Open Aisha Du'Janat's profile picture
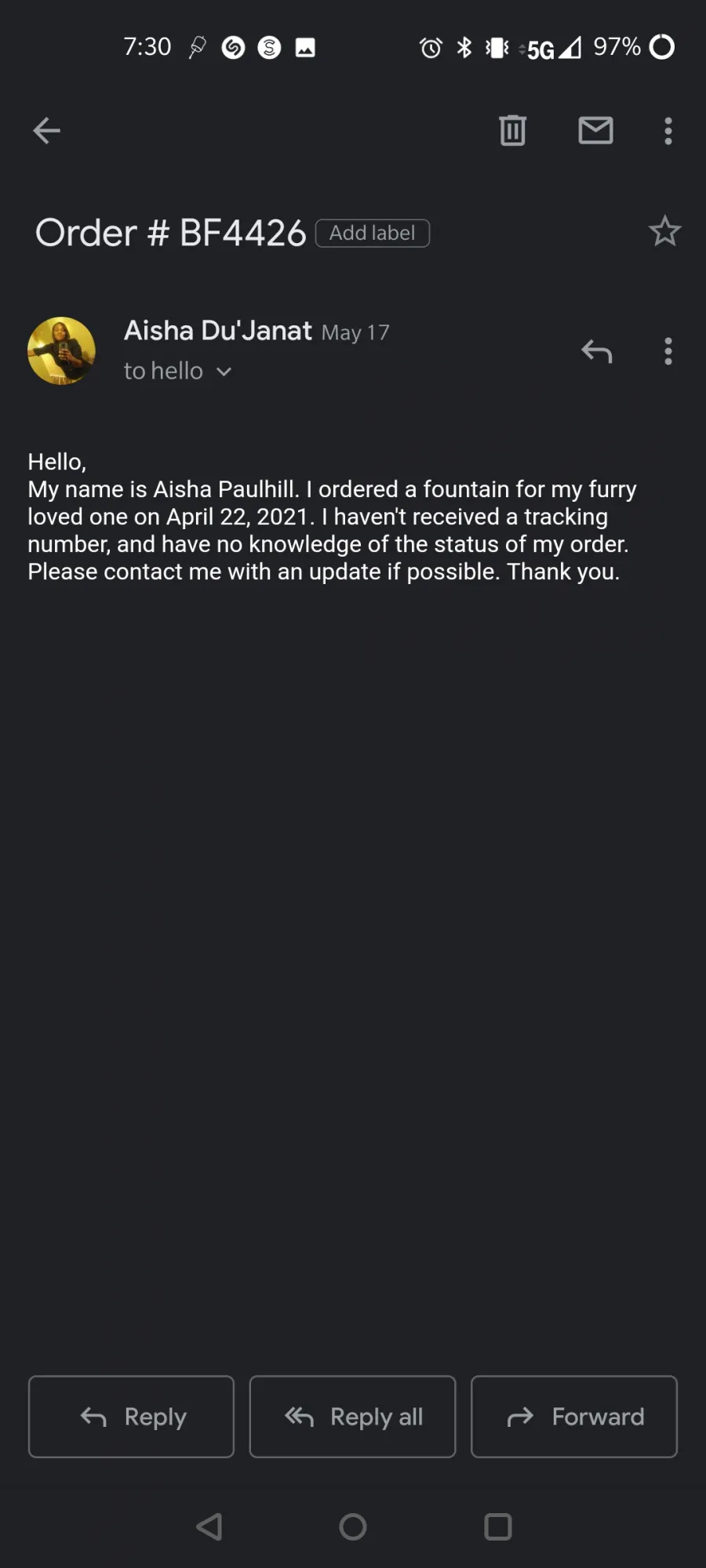The height and width of the screenshot is (1568, 706). click(x=61, y=350)
